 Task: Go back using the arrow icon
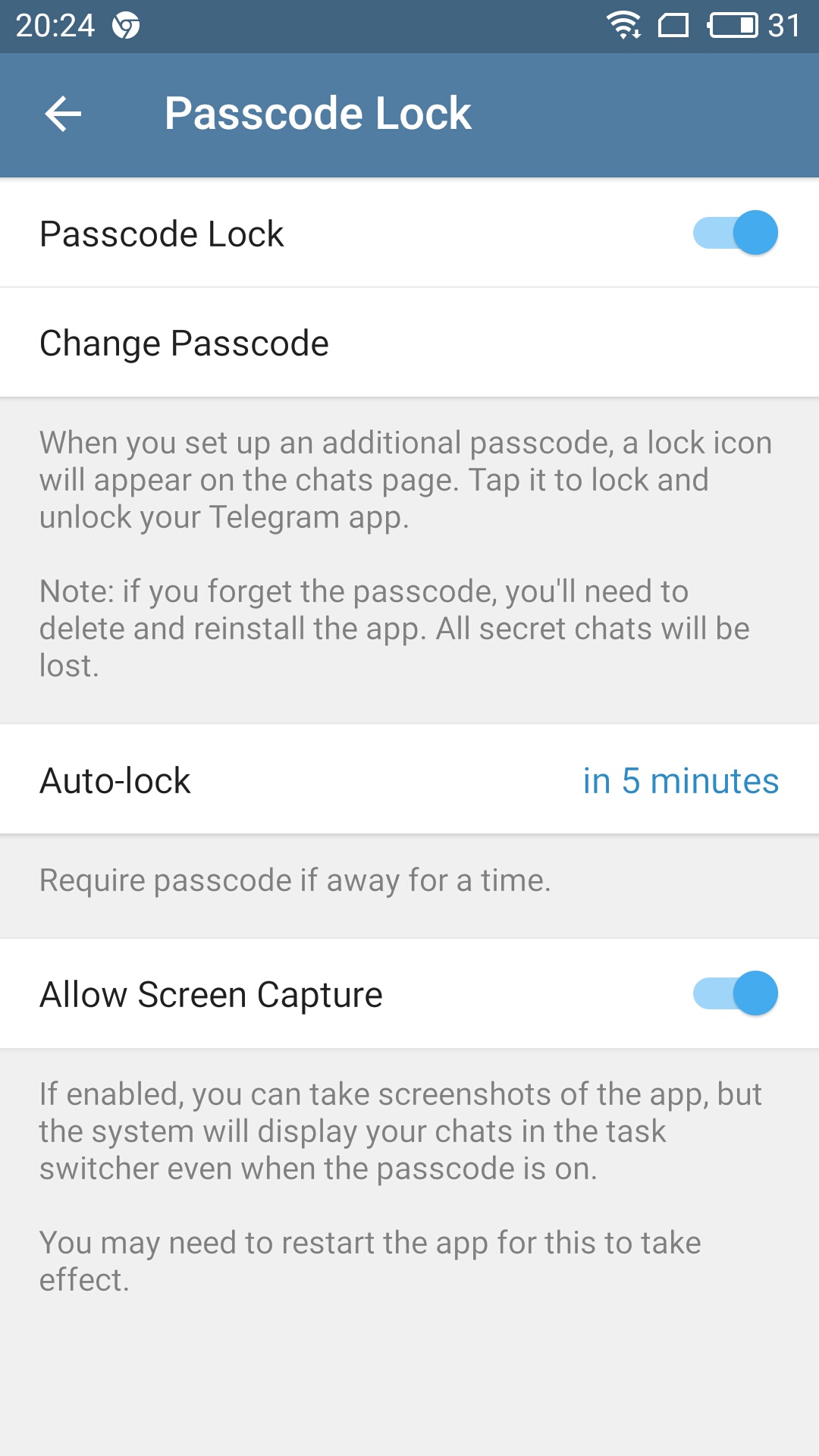pos(63,115)
